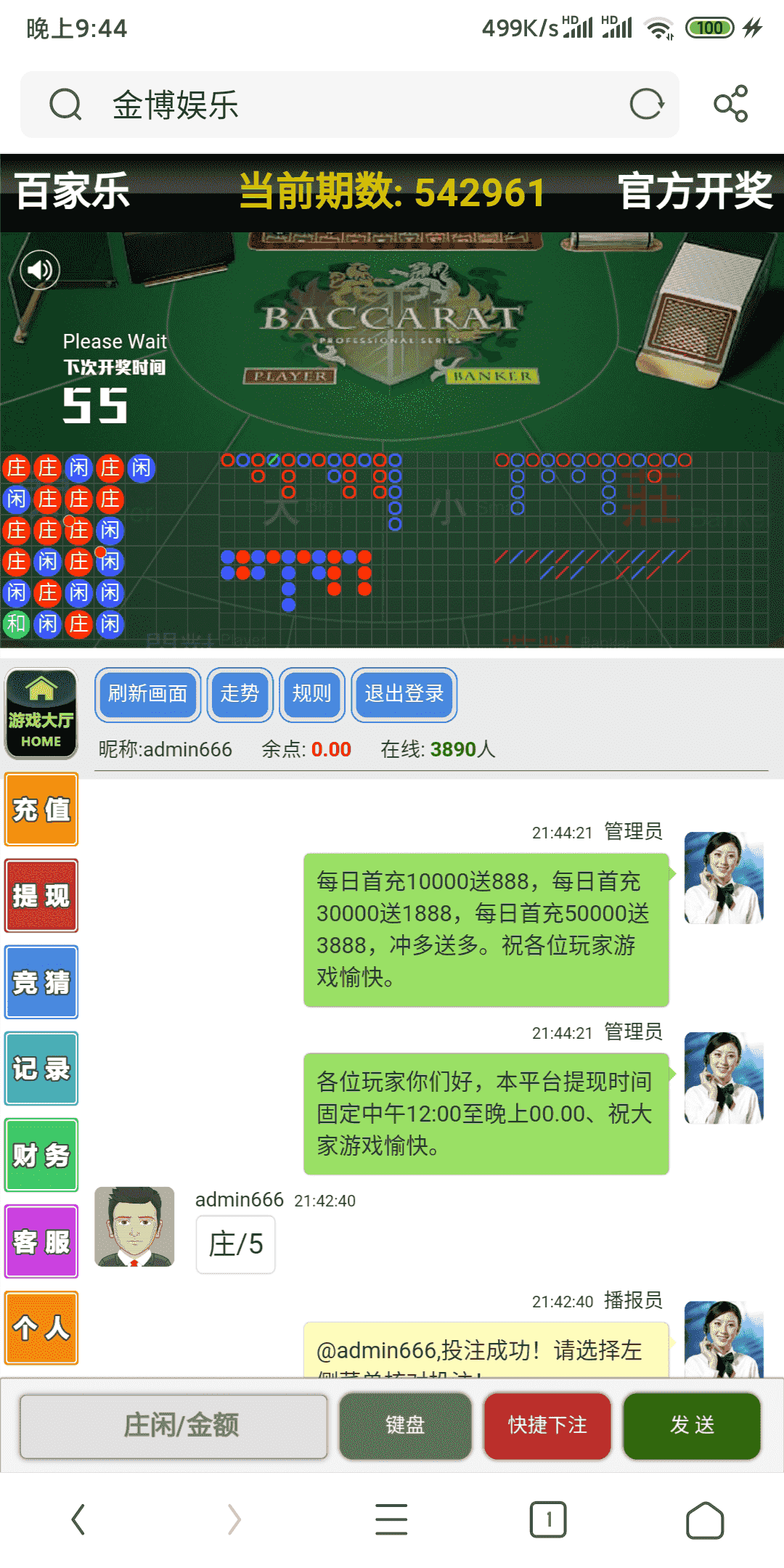784x1568 pixels.
Task: Go to the 游戏大厅 HOME lobby
Action: pos(41,714)
